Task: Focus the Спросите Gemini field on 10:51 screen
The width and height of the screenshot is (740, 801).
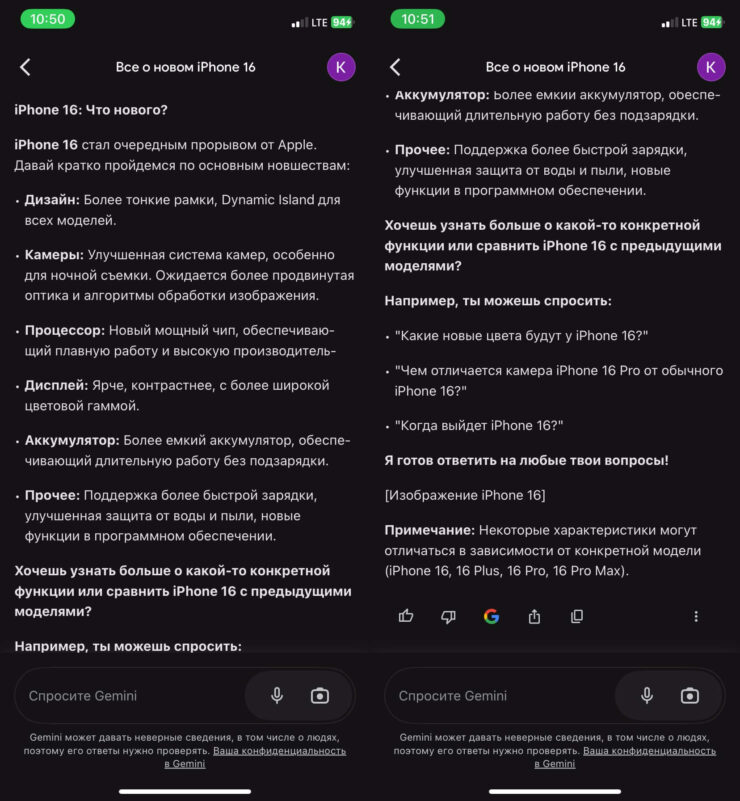Action: click(490, 695)
